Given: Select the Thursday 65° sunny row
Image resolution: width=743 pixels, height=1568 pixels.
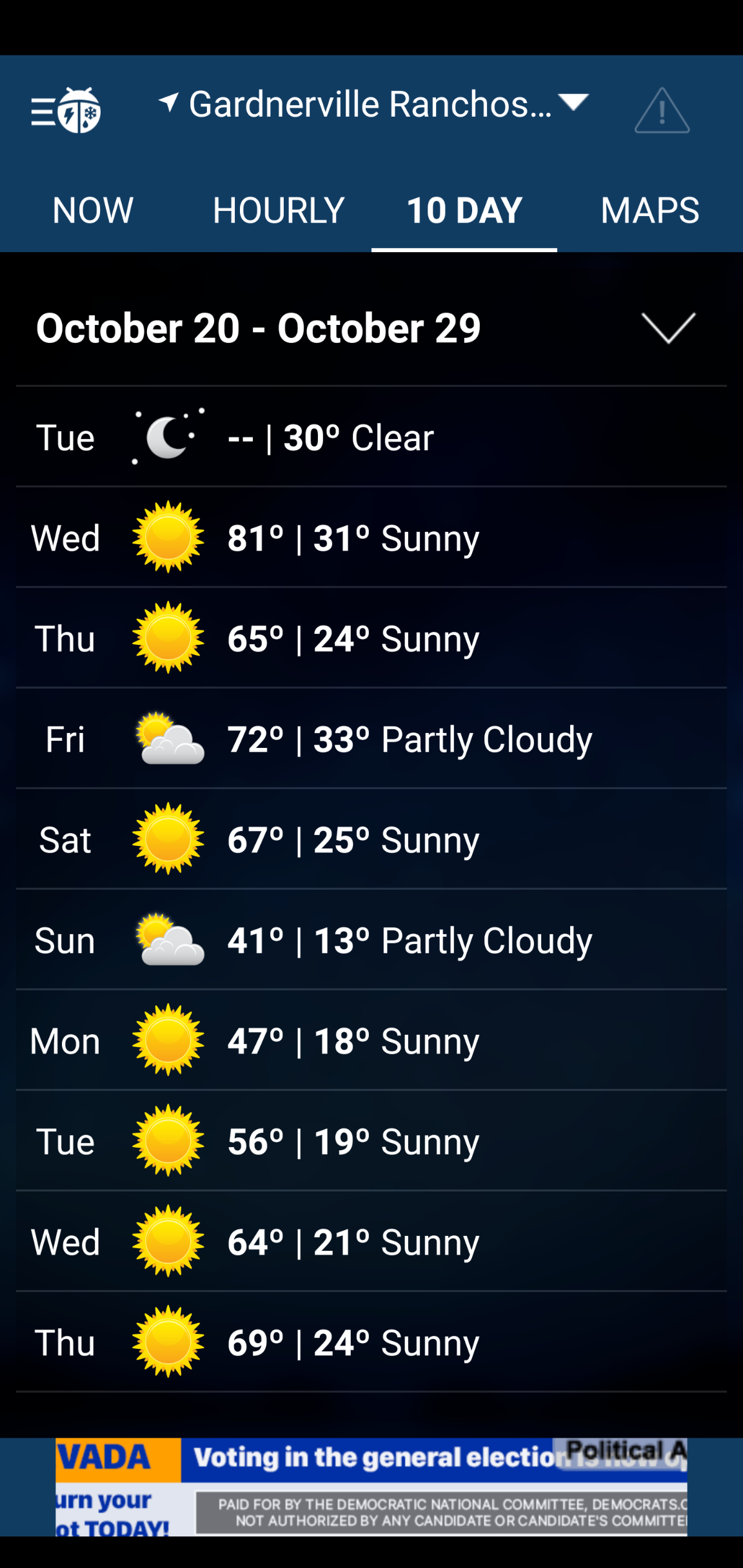Looking at the screenshot, I should [371, 638].
